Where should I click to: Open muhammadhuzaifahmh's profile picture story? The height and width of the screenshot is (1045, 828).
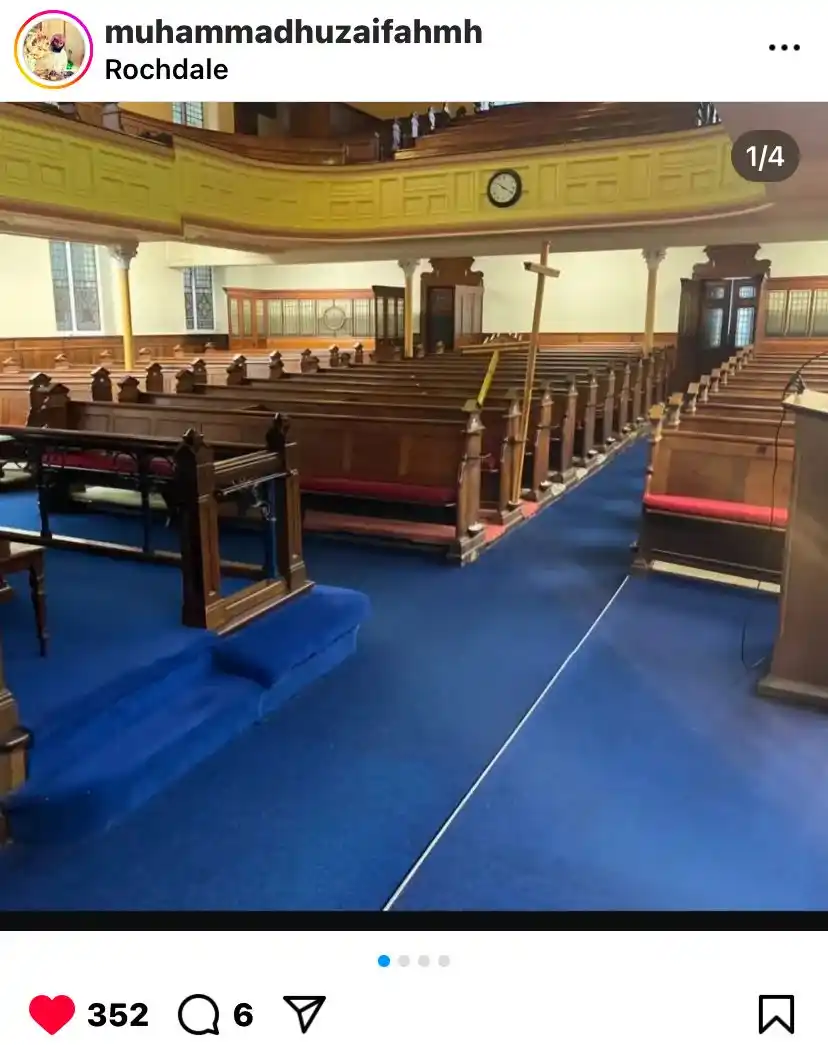tap(52, 50)
